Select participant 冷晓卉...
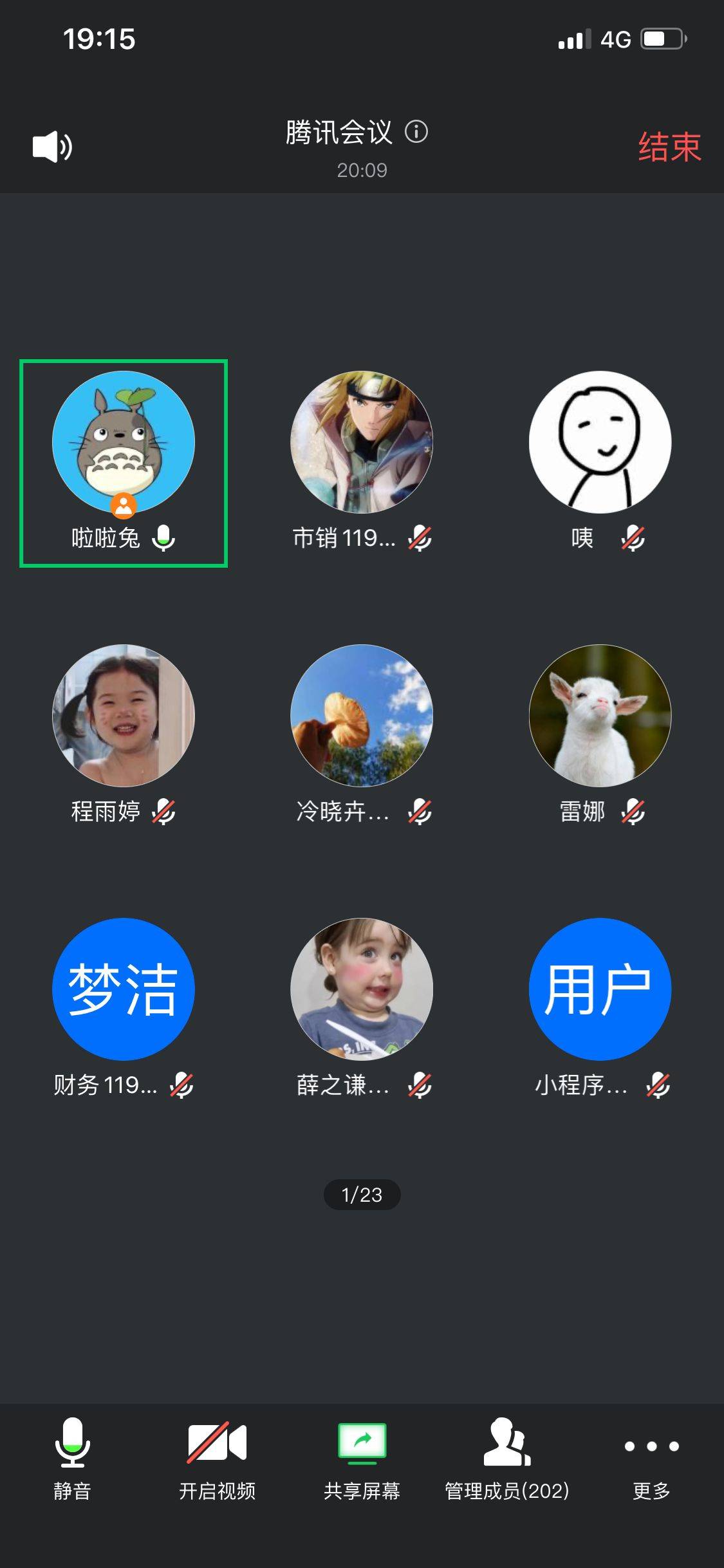 coord(362,716)
